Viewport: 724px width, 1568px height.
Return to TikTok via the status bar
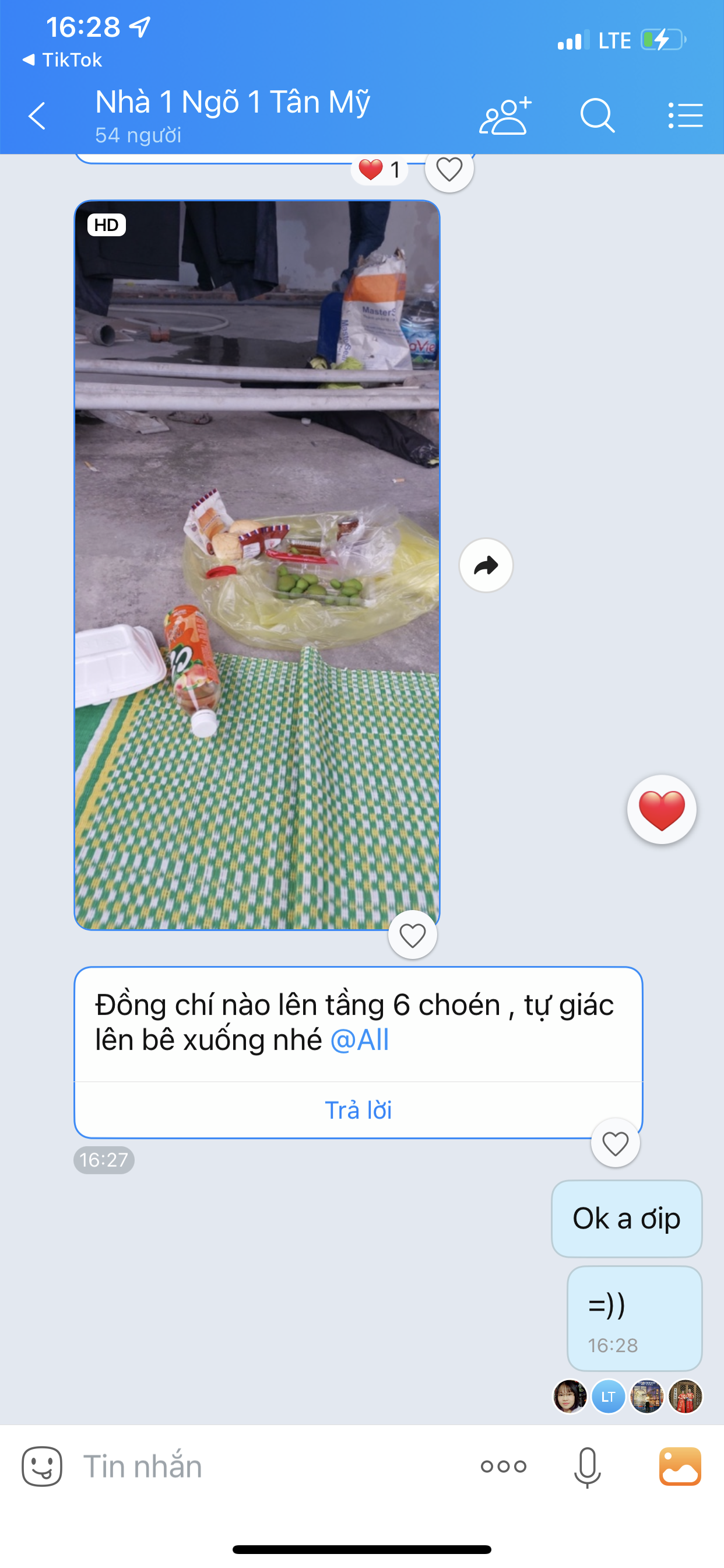coord(62,60)
